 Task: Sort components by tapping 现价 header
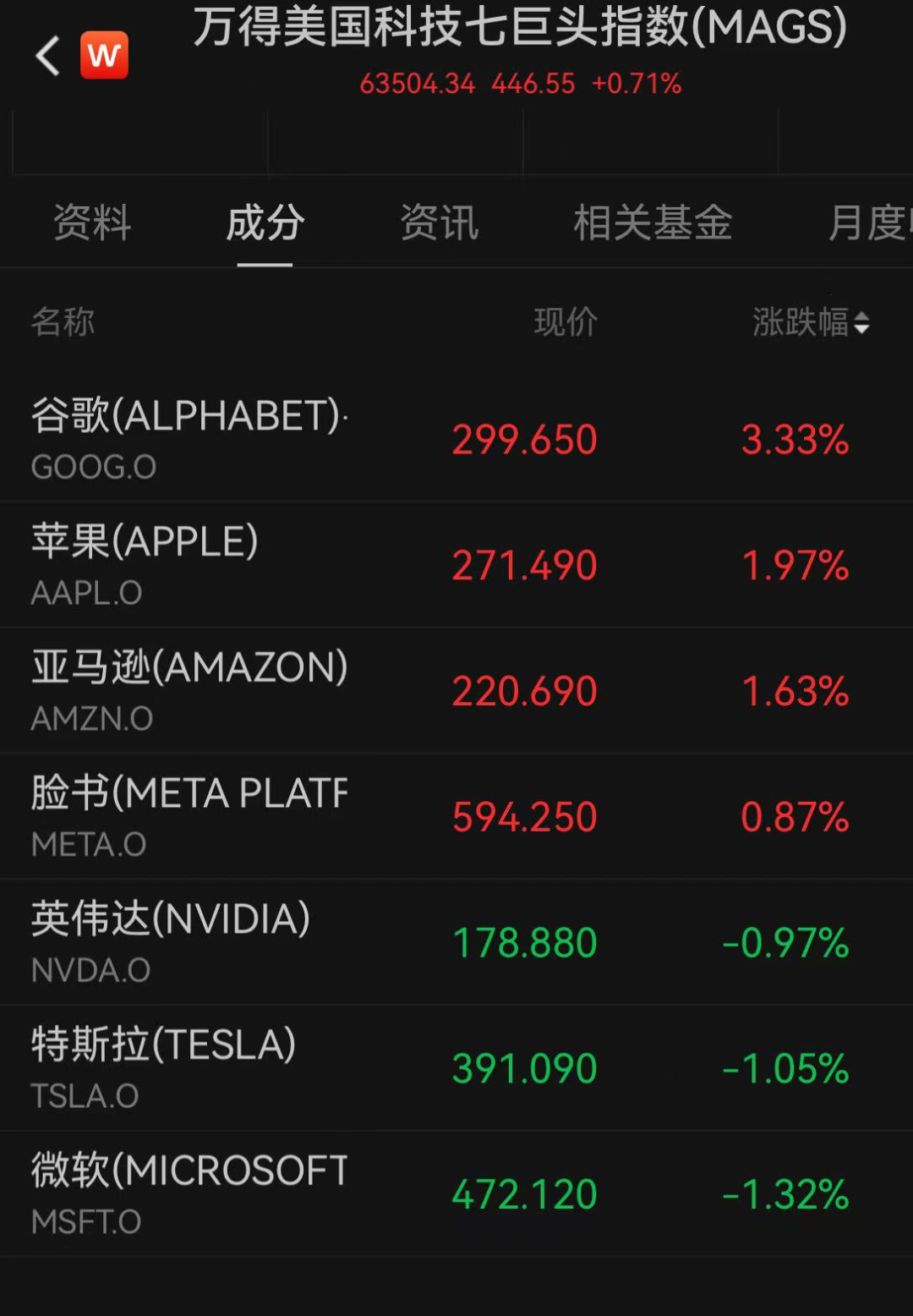coord(565,322)
